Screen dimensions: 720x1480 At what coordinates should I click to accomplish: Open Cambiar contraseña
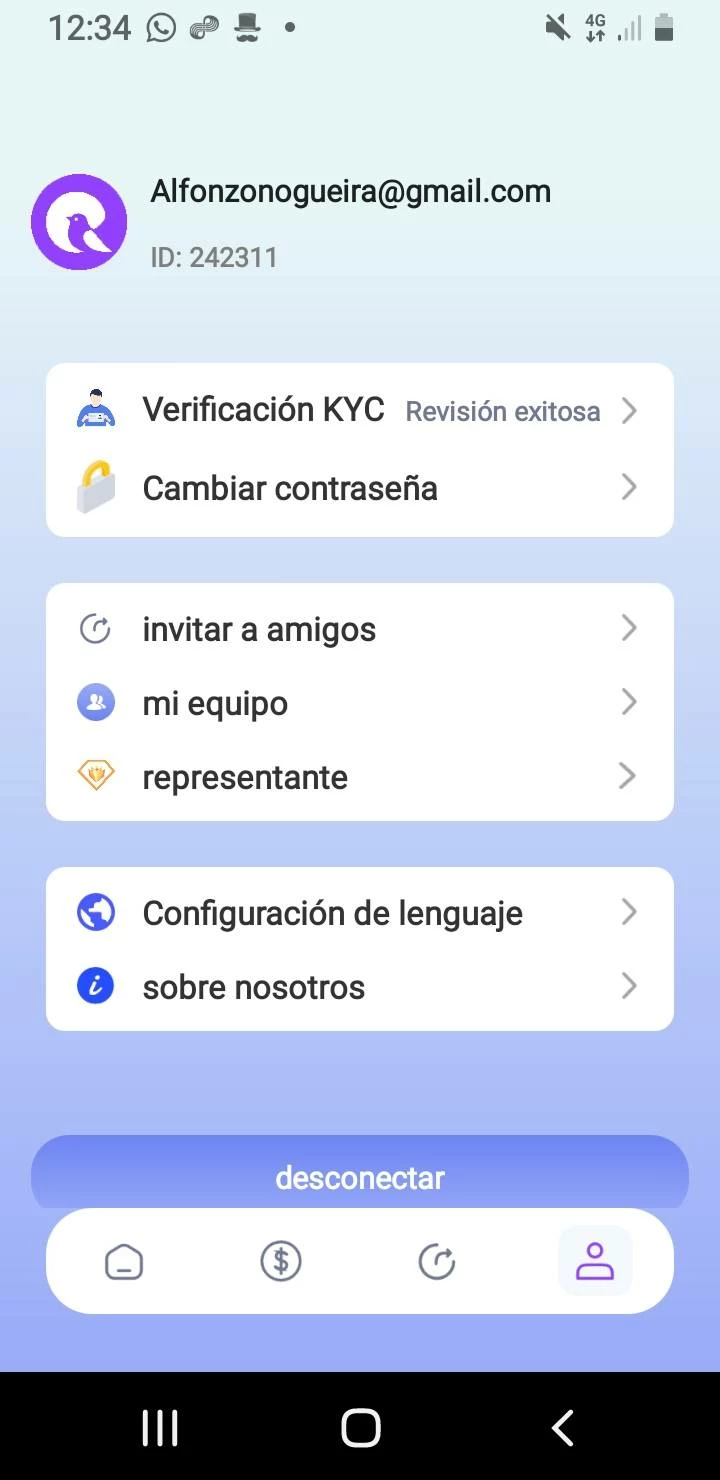point(360,488)
